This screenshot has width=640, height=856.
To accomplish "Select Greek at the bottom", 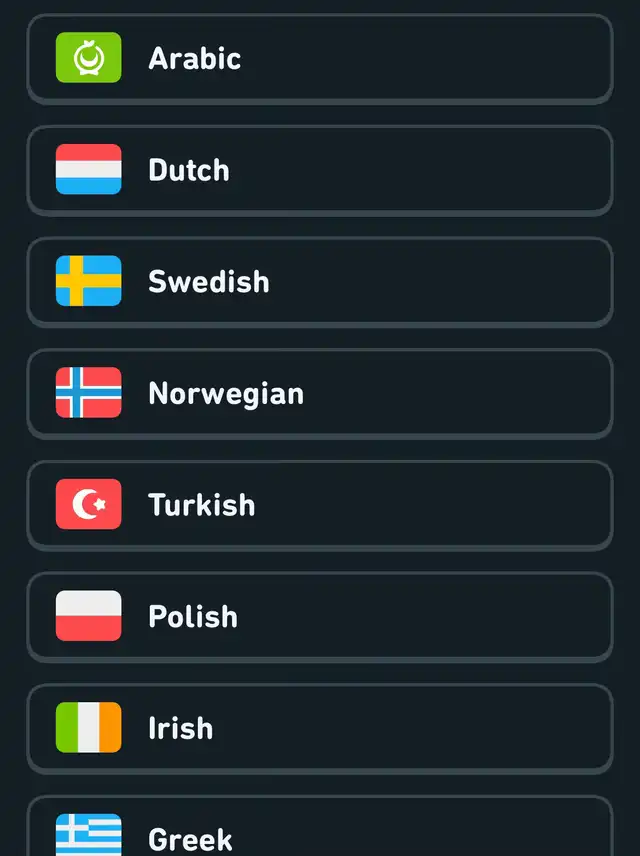I will pyautogui.click(x=320, y=827).
